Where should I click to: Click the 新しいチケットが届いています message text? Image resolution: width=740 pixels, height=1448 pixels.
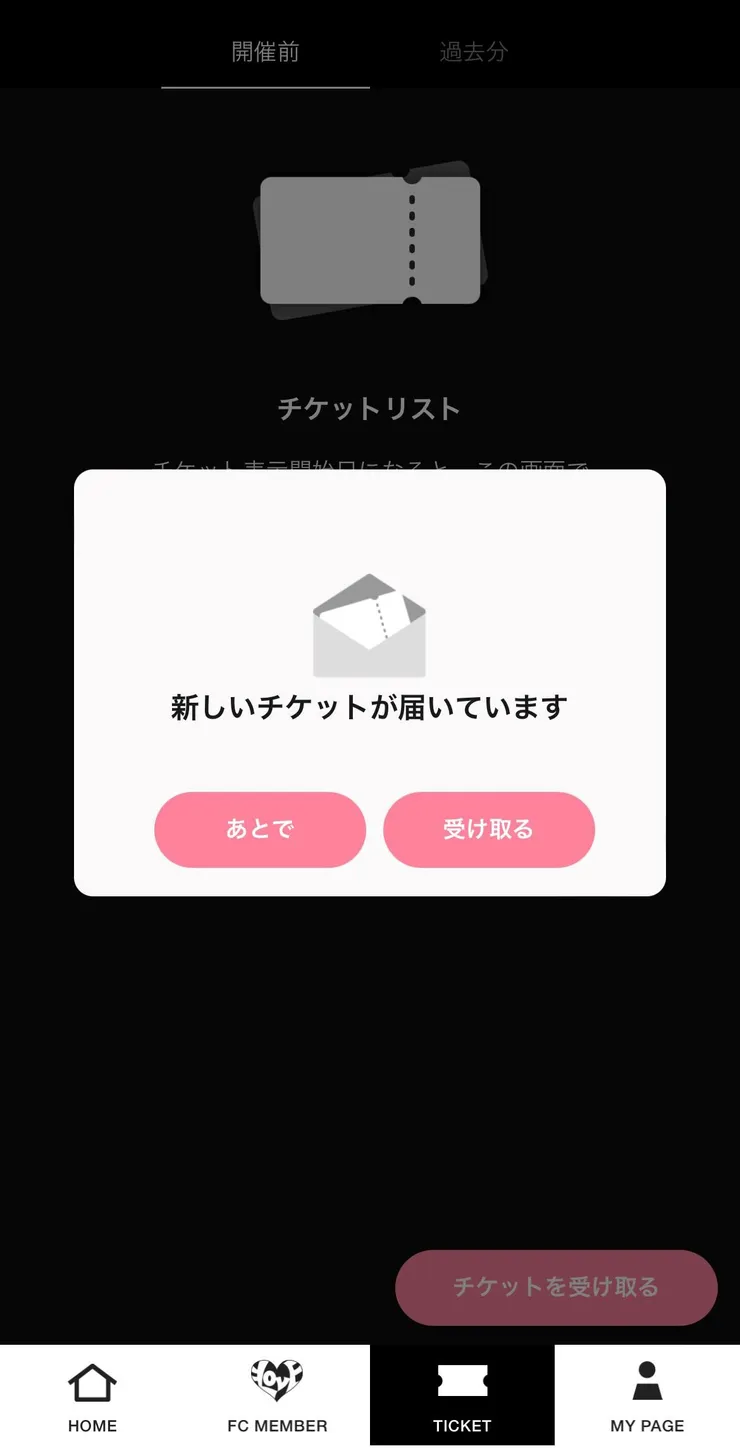click(369, 705)
